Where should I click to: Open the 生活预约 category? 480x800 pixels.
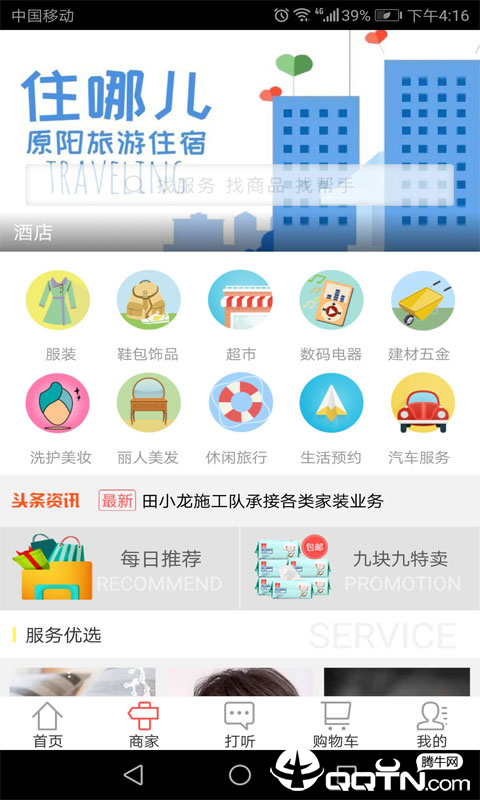point(331,419)
